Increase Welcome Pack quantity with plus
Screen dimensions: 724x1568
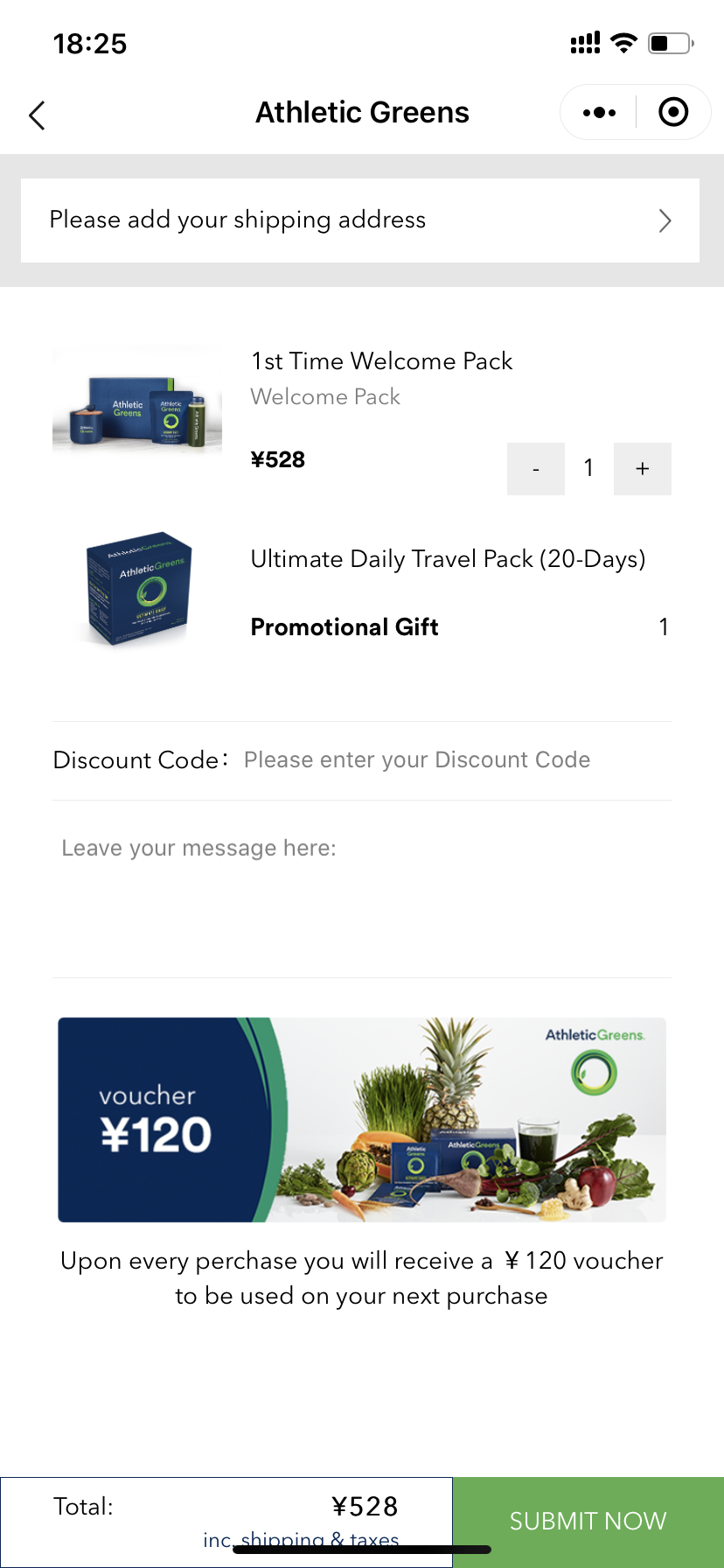[643, 469]
